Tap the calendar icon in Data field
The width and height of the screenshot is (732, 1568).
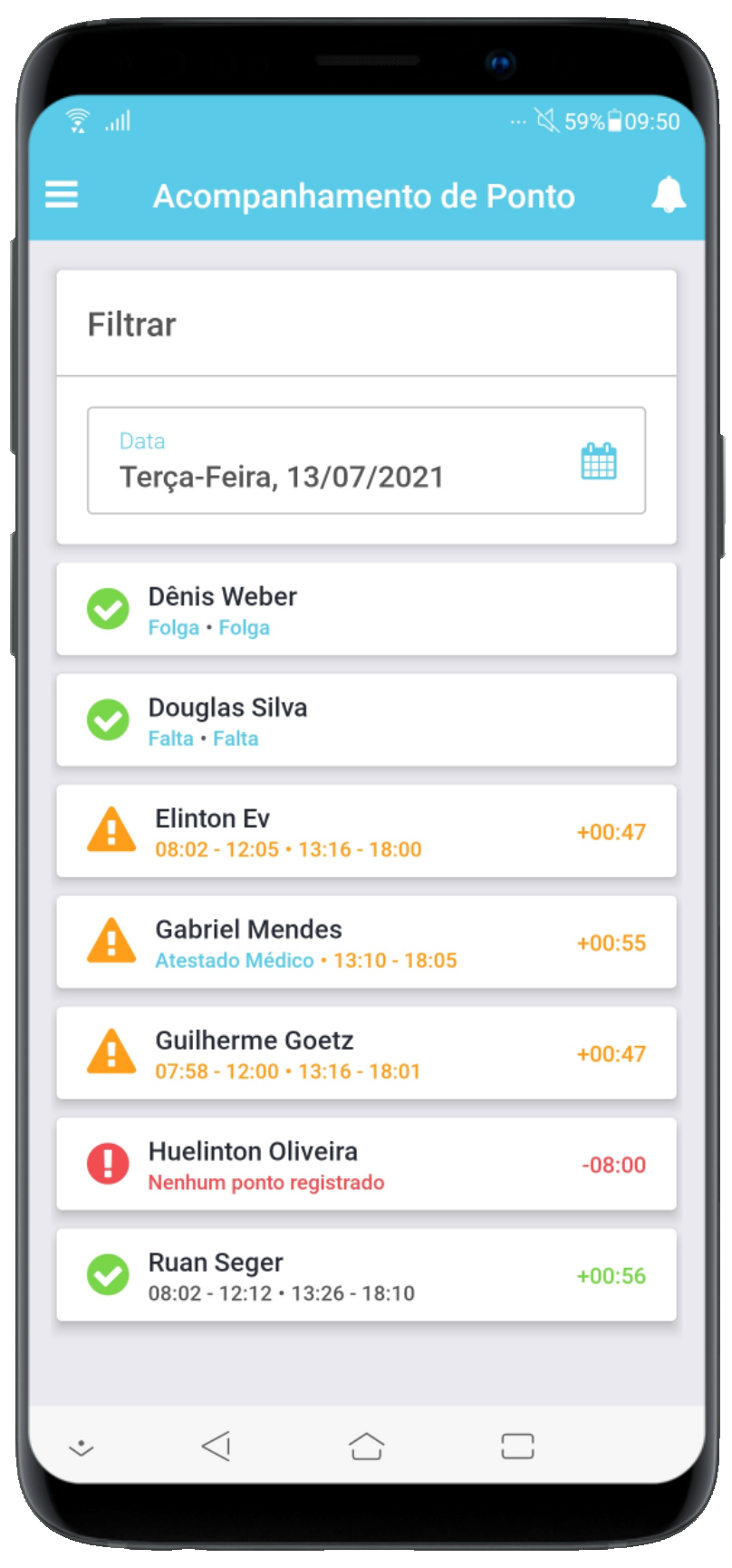[x=598, y=461]
